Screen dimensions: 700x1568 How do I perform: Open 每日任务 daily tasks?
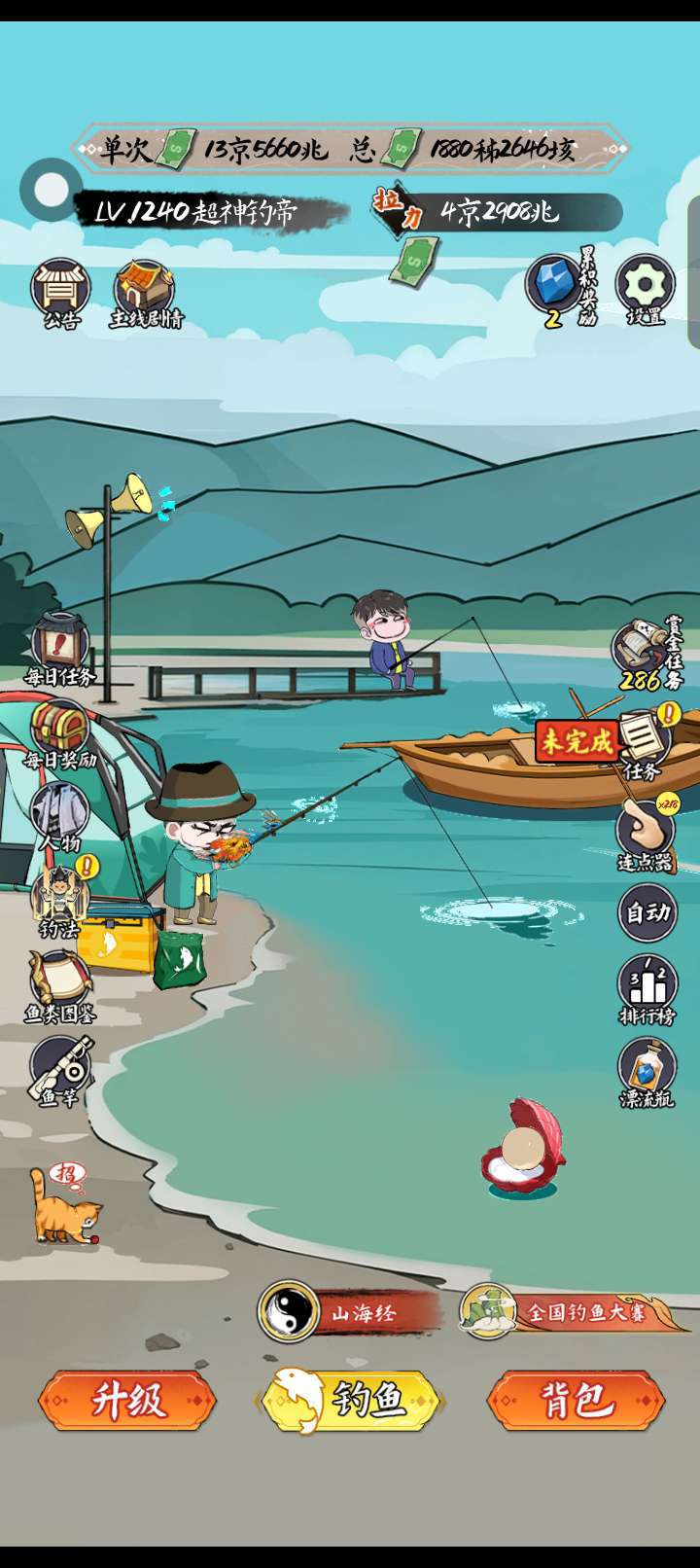point(61,645)
